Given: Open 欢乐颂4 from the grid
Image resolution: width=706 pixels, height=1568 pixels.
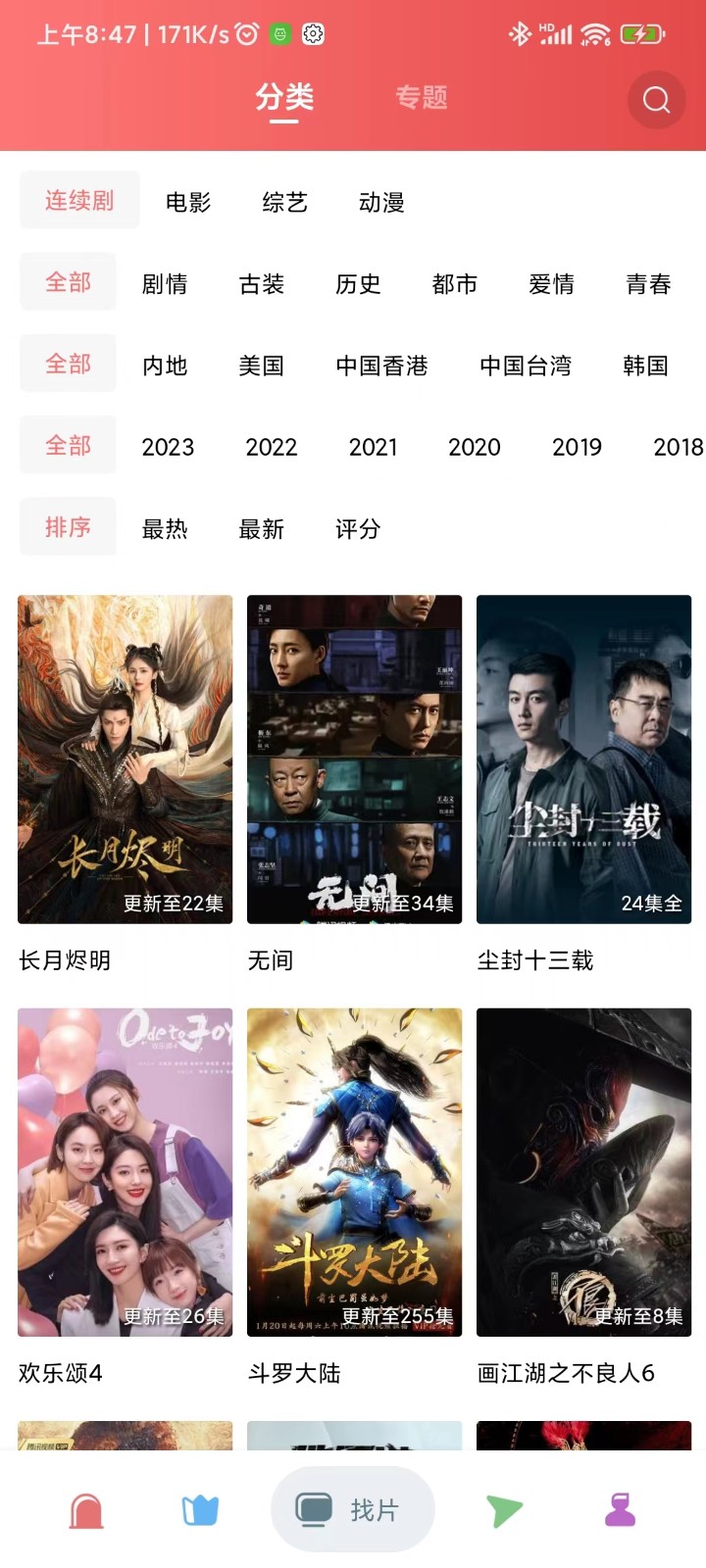Looking at the screenshot, I should pos(126,1172).
